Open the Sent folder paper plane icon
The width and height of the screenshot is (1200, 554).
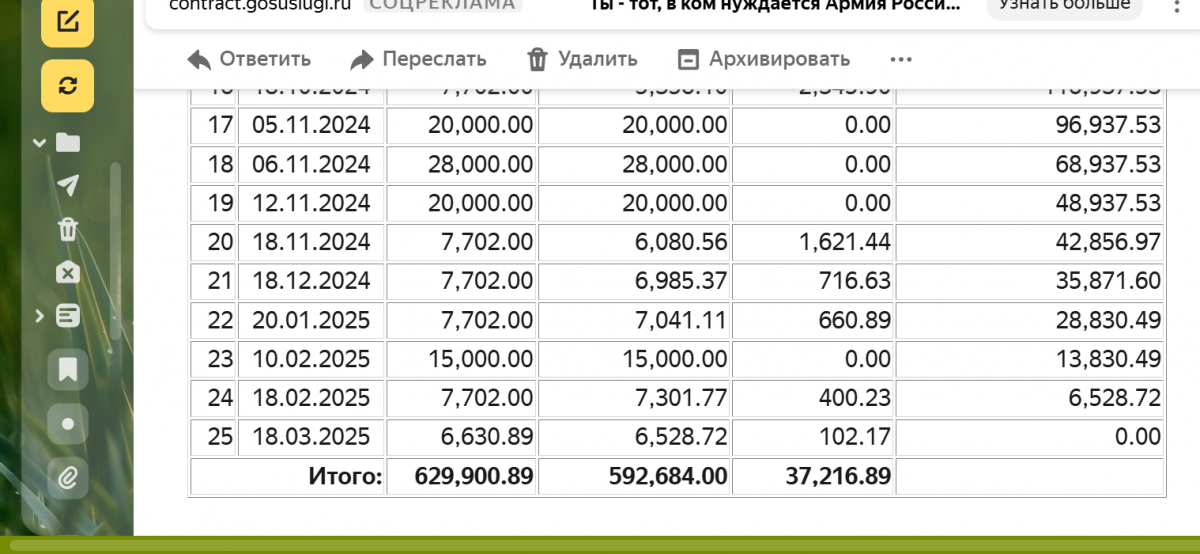68,185
